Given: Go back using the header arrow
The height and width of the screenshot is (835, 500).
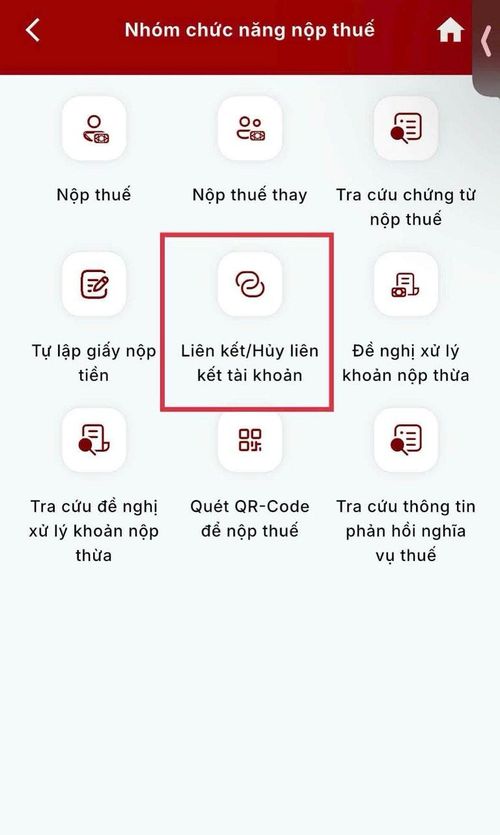Looking at the screenshot, I should pyautogui.click(x=33, y=30).
